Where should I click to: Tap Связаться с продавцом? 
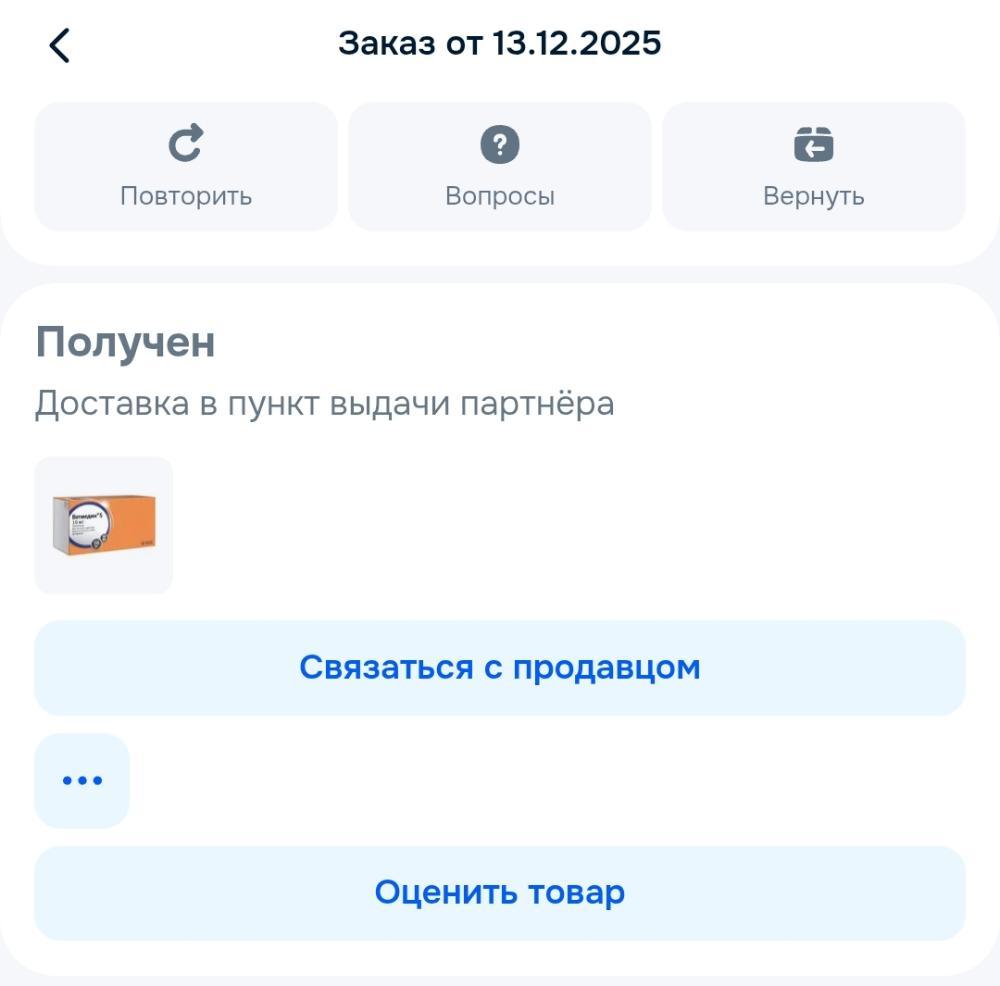[499, 667]
